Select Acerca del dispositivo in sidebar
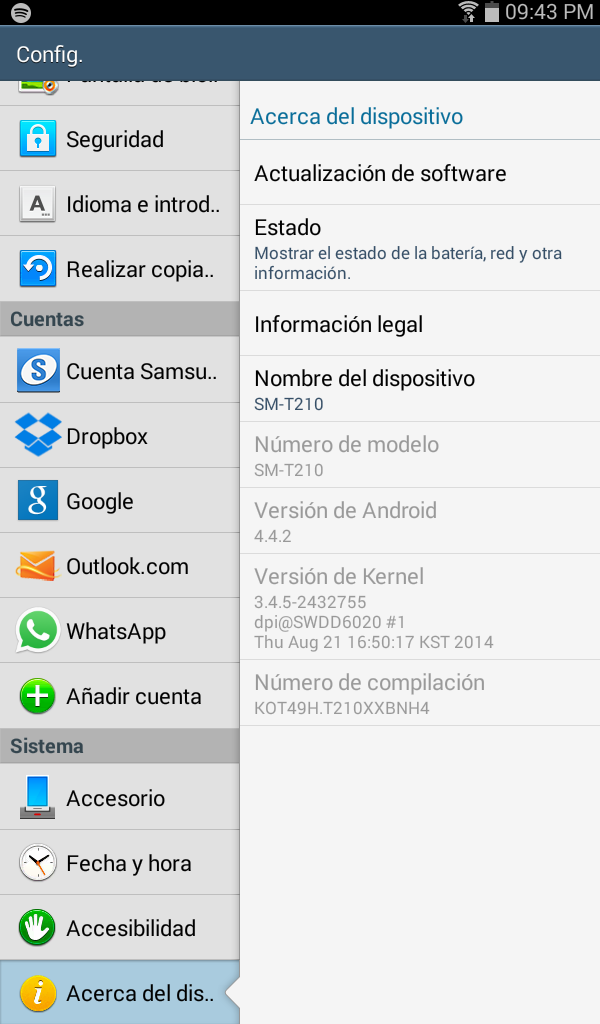600x1024 pixels. tap(119, 993)
